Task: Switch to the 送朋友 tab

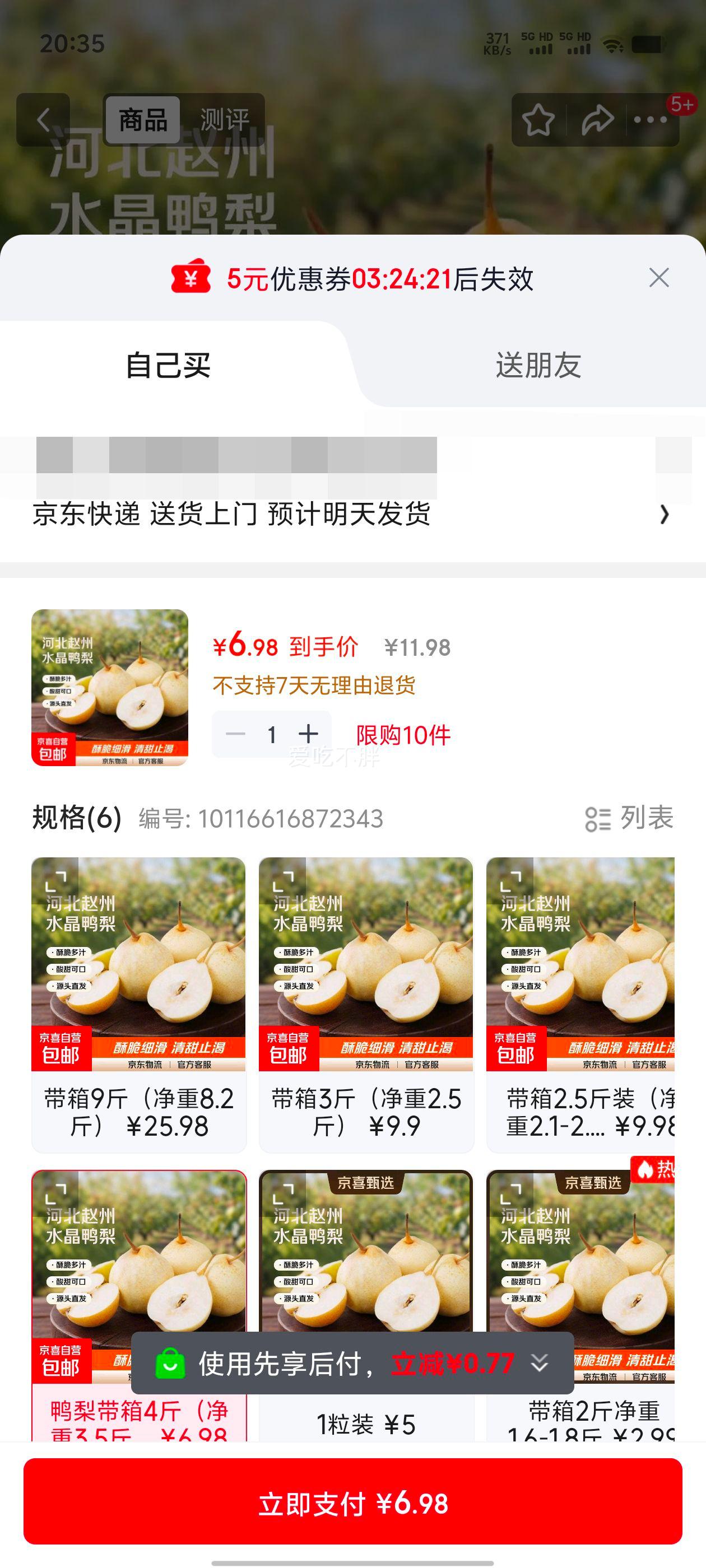Action: tap(536, 366)
